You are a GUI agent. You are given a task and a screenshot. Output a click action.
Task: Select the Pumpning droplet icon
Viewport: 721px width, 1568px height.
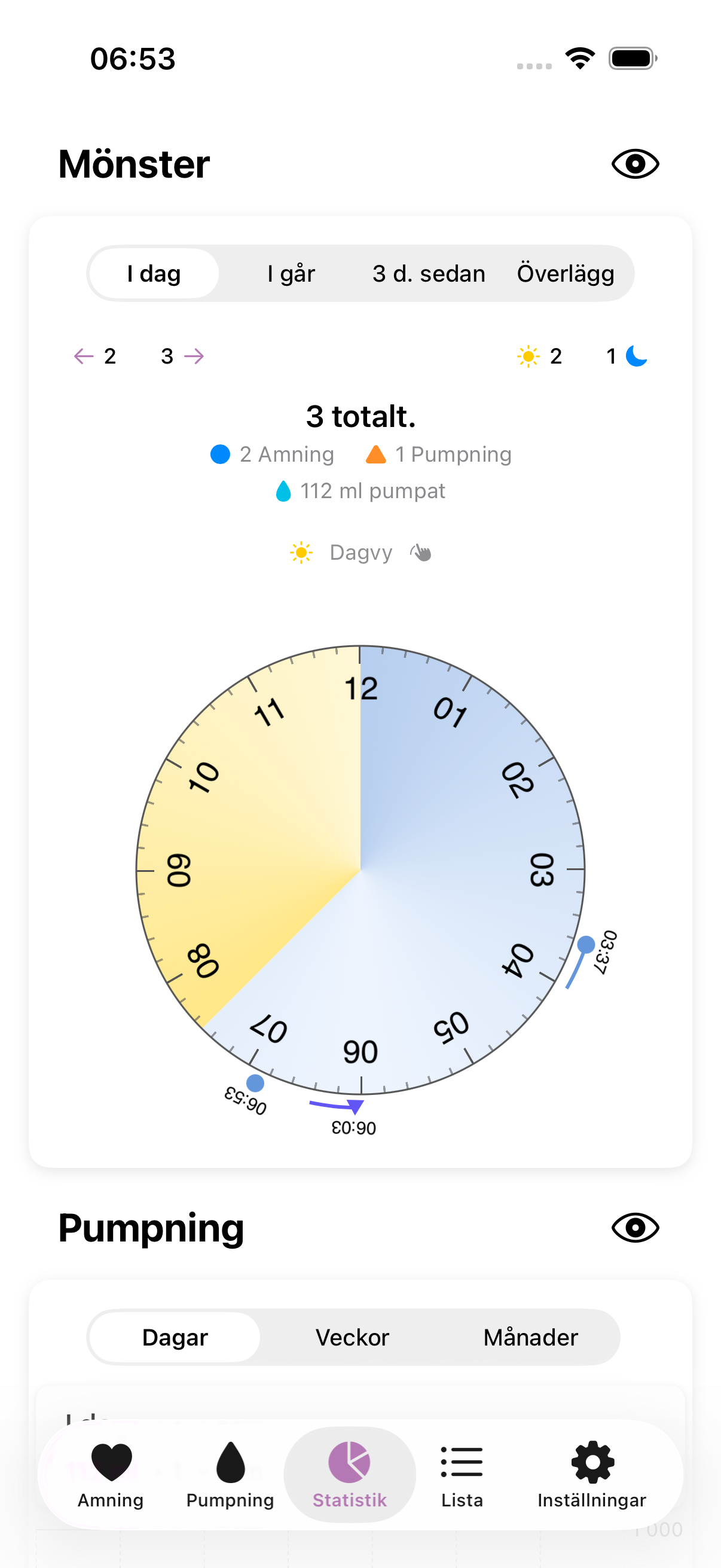coord(229,1473)
